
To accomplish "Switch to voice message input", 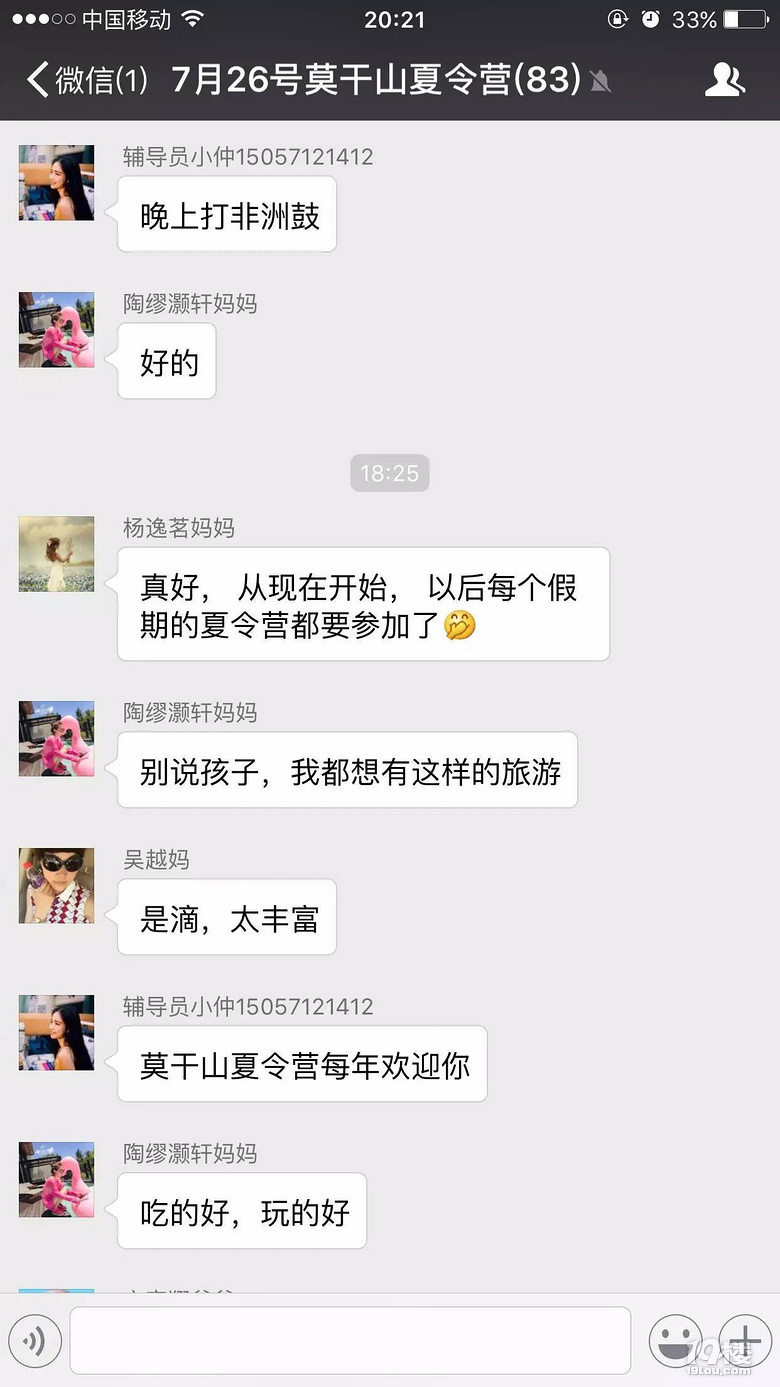I will tap(35, 1341).
